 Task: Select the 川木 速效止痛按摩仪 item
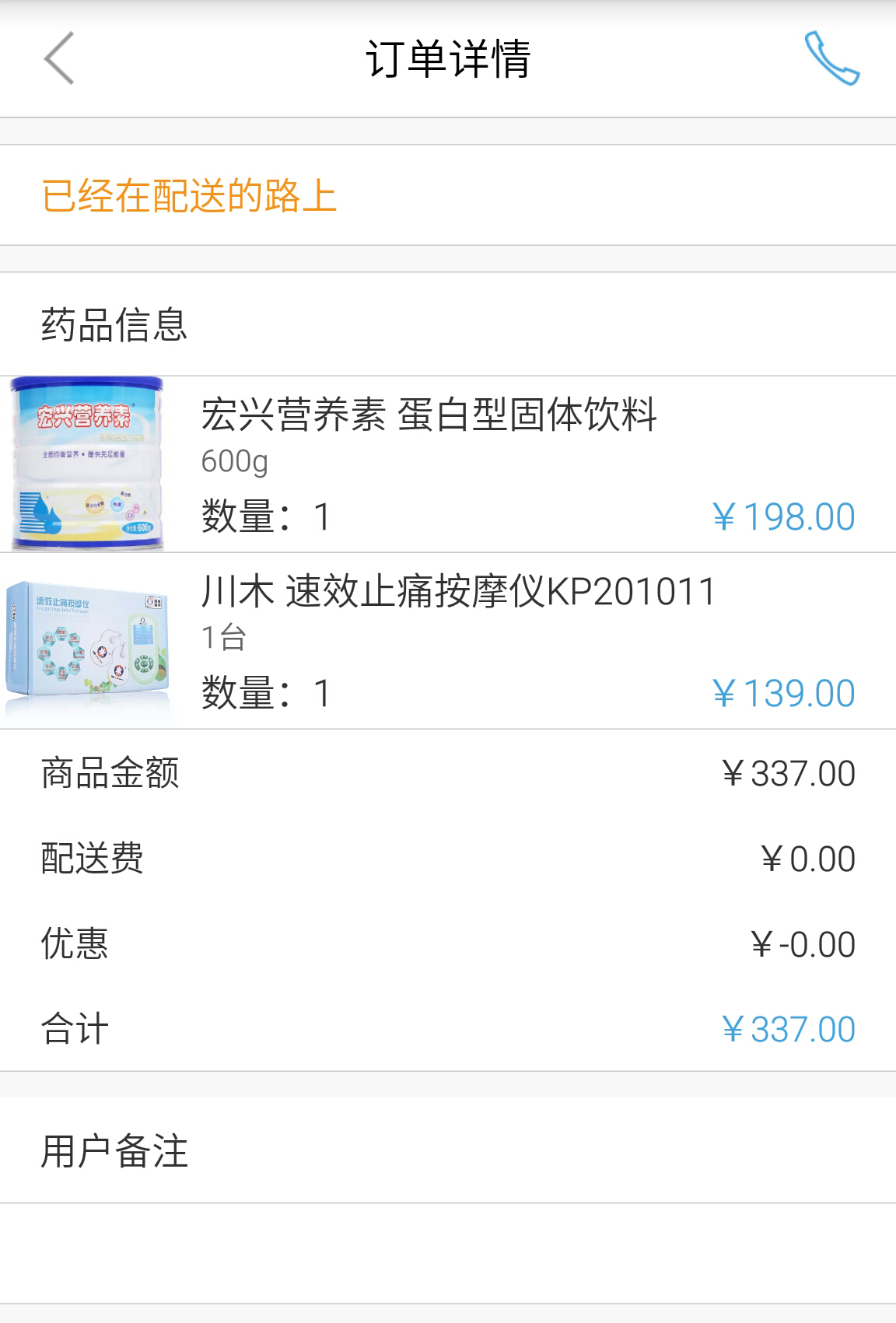(459, 593)
